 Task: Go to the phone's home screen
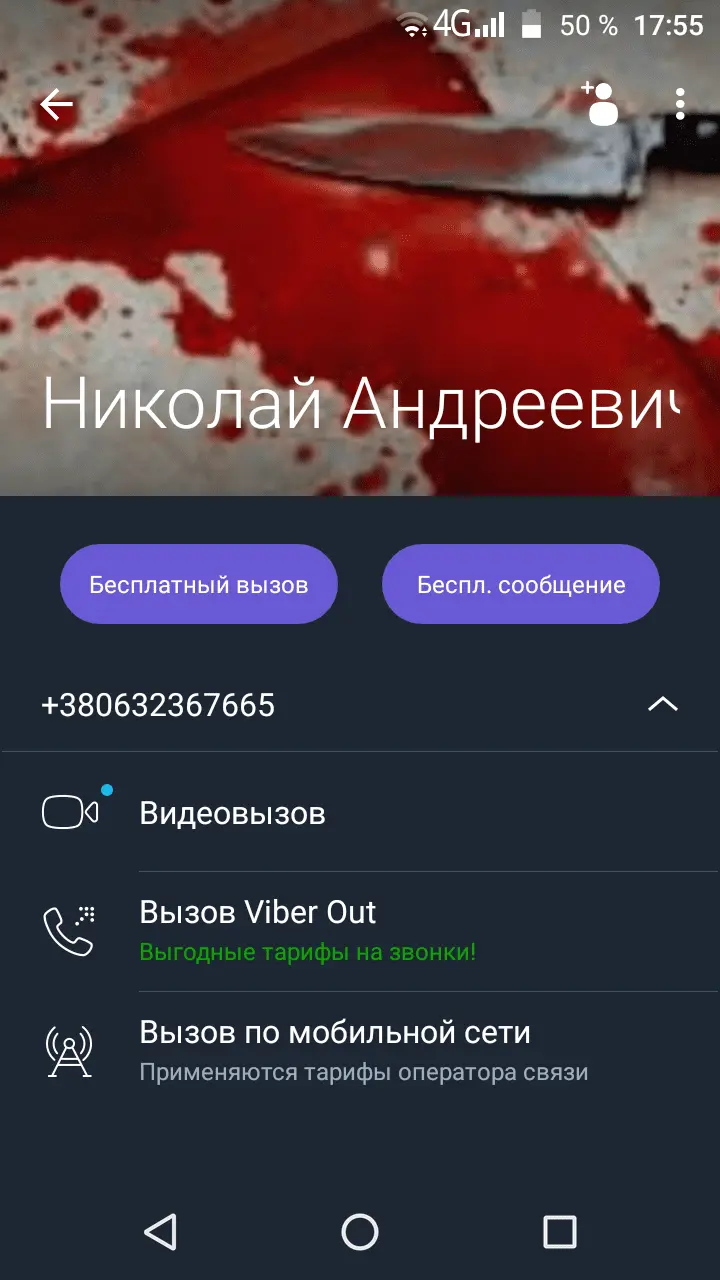pyautogui.click(x=360, y=1231)
